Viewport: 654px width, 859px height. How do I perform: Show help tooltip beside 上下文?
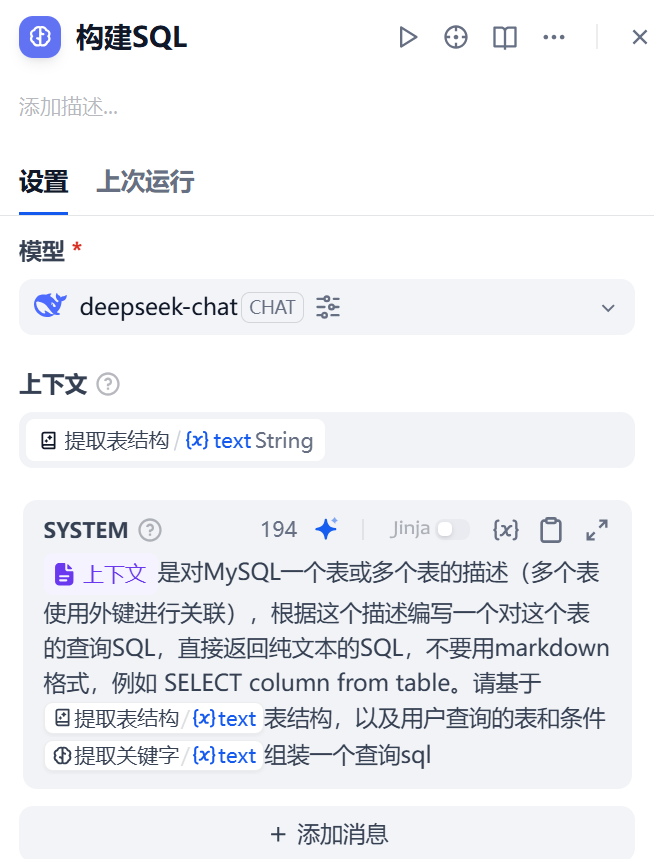108,384
